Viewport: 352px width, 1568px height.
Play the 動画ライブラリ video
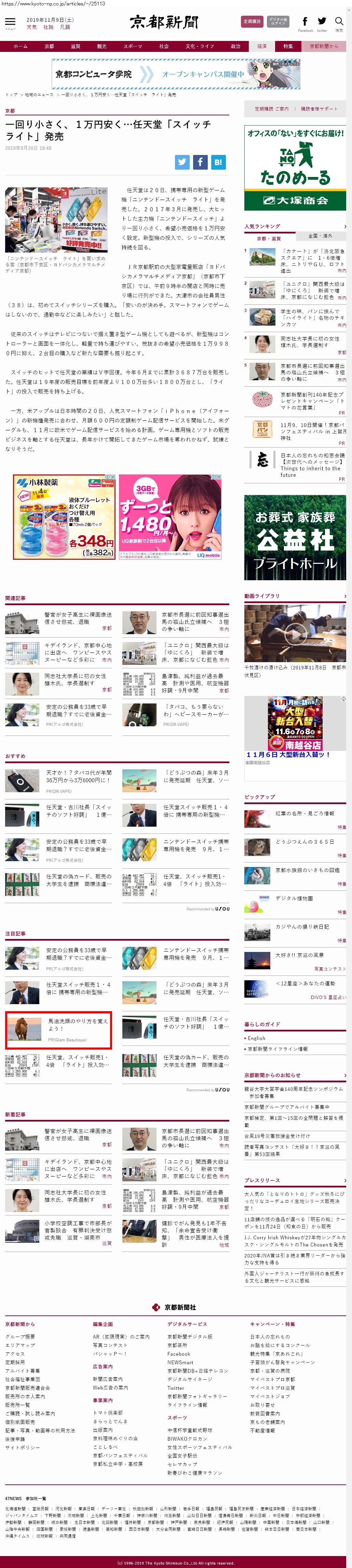(295, 633)
